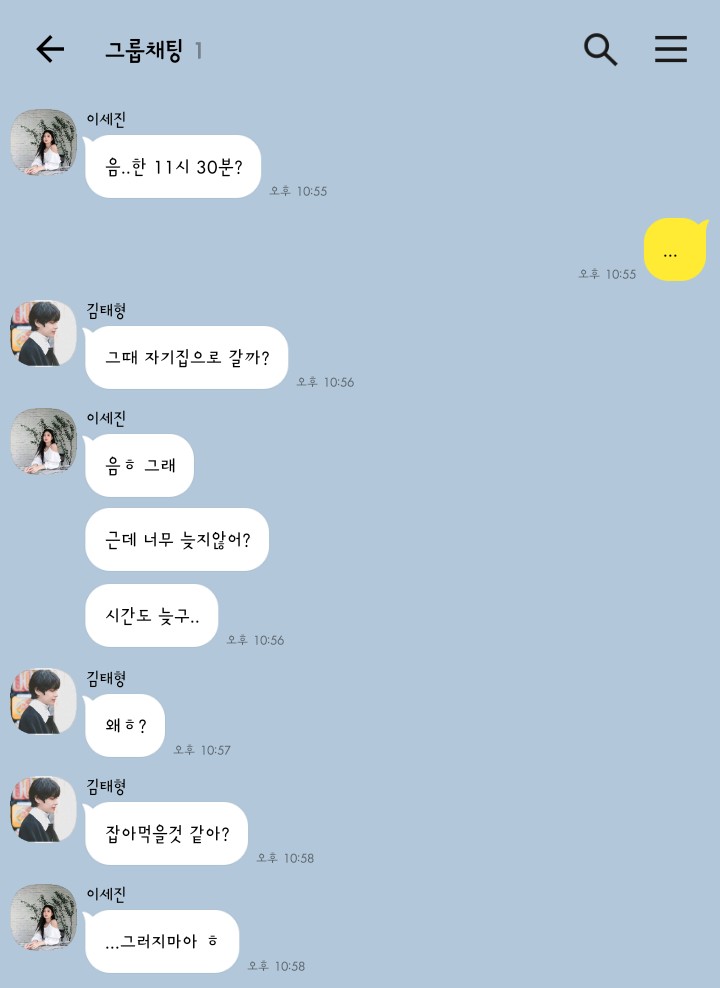Search within this group chat
Image resolution: width=720 pixels, height=988 pixels.
pyautogui.click(x=600, y=49)
